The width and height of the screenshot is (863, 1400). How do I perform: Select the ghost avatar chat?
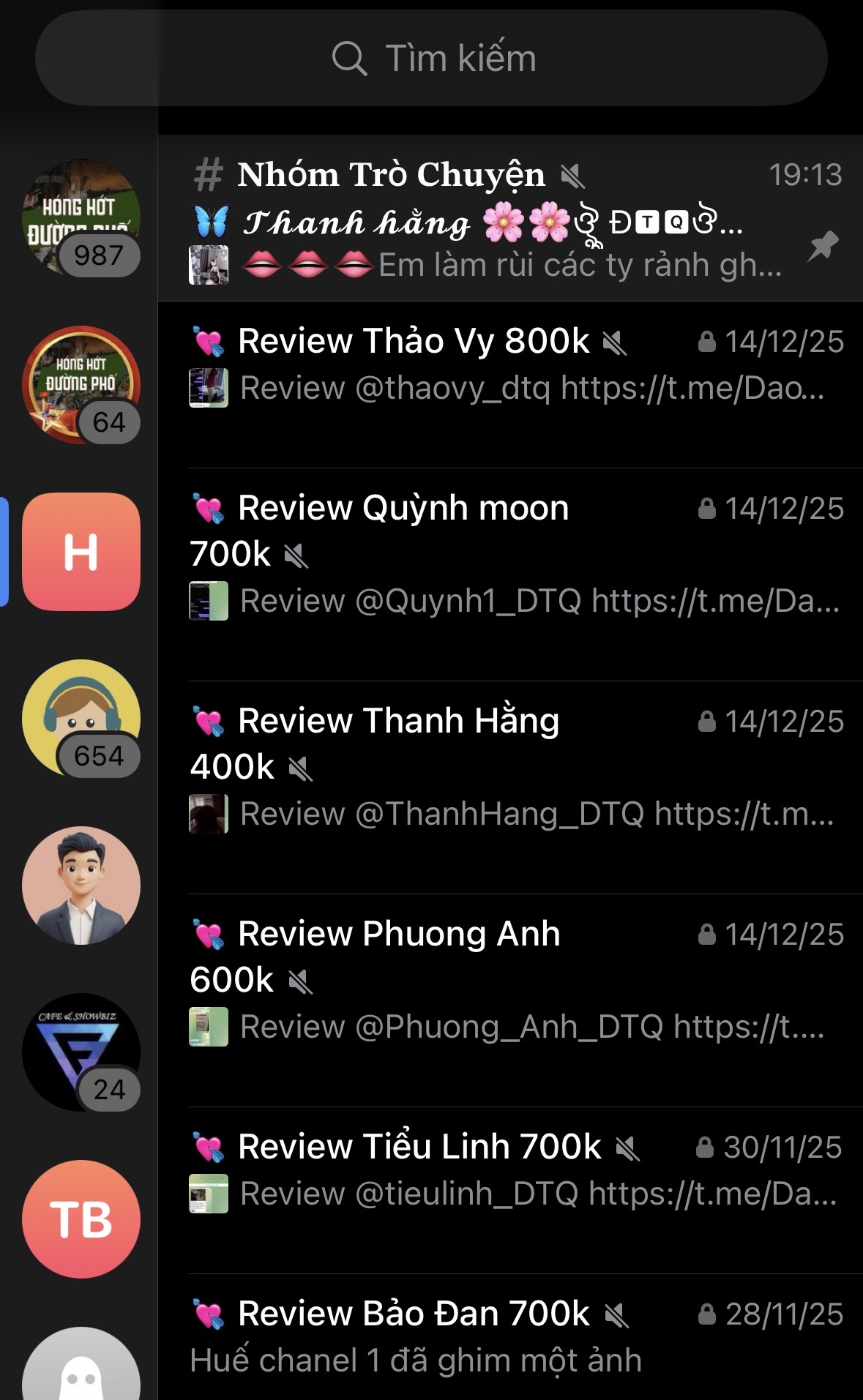click(81, 1369)
